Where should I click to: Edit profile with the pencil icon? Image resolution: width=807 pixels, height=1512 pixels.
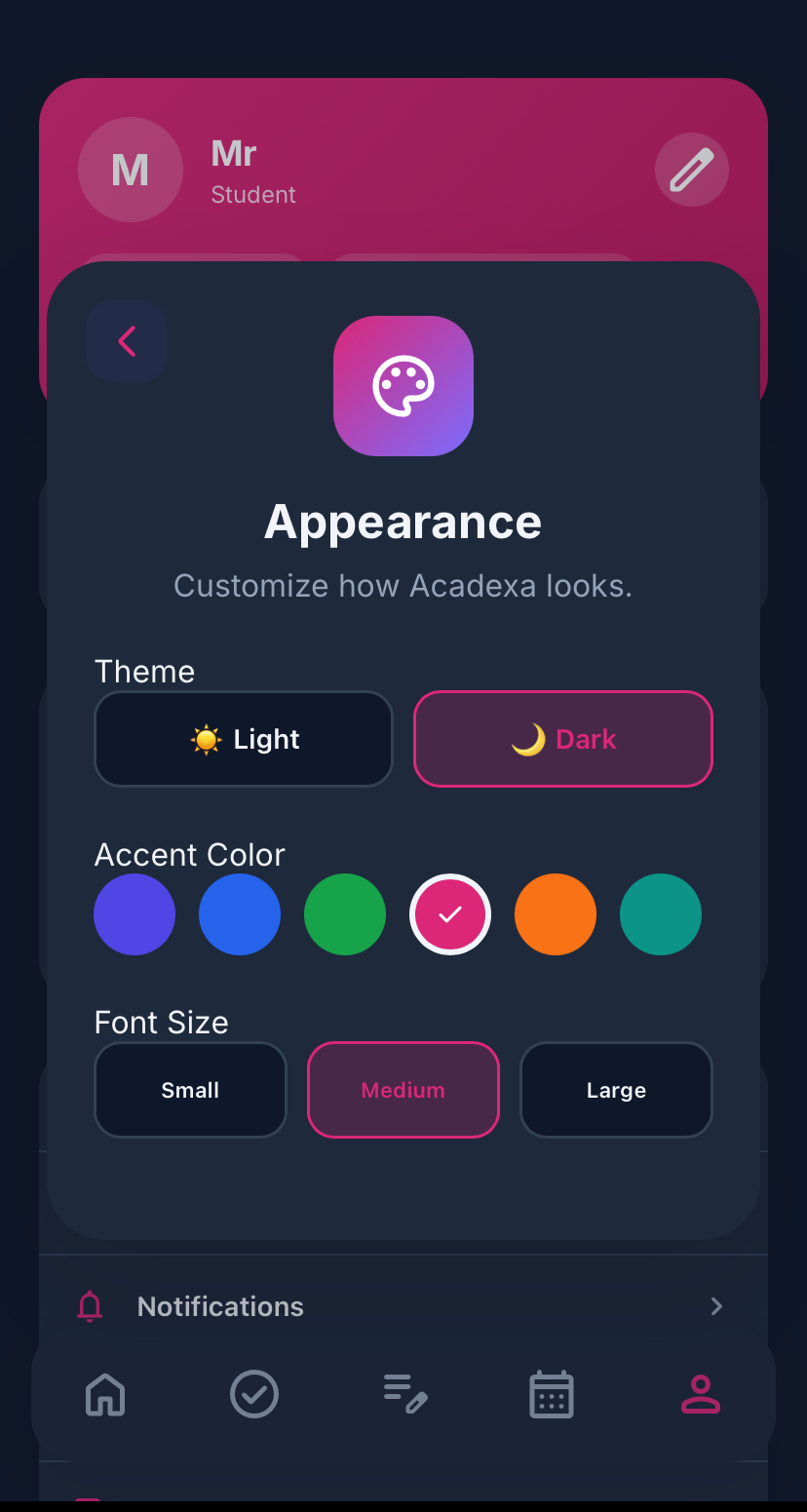(692, 170)
